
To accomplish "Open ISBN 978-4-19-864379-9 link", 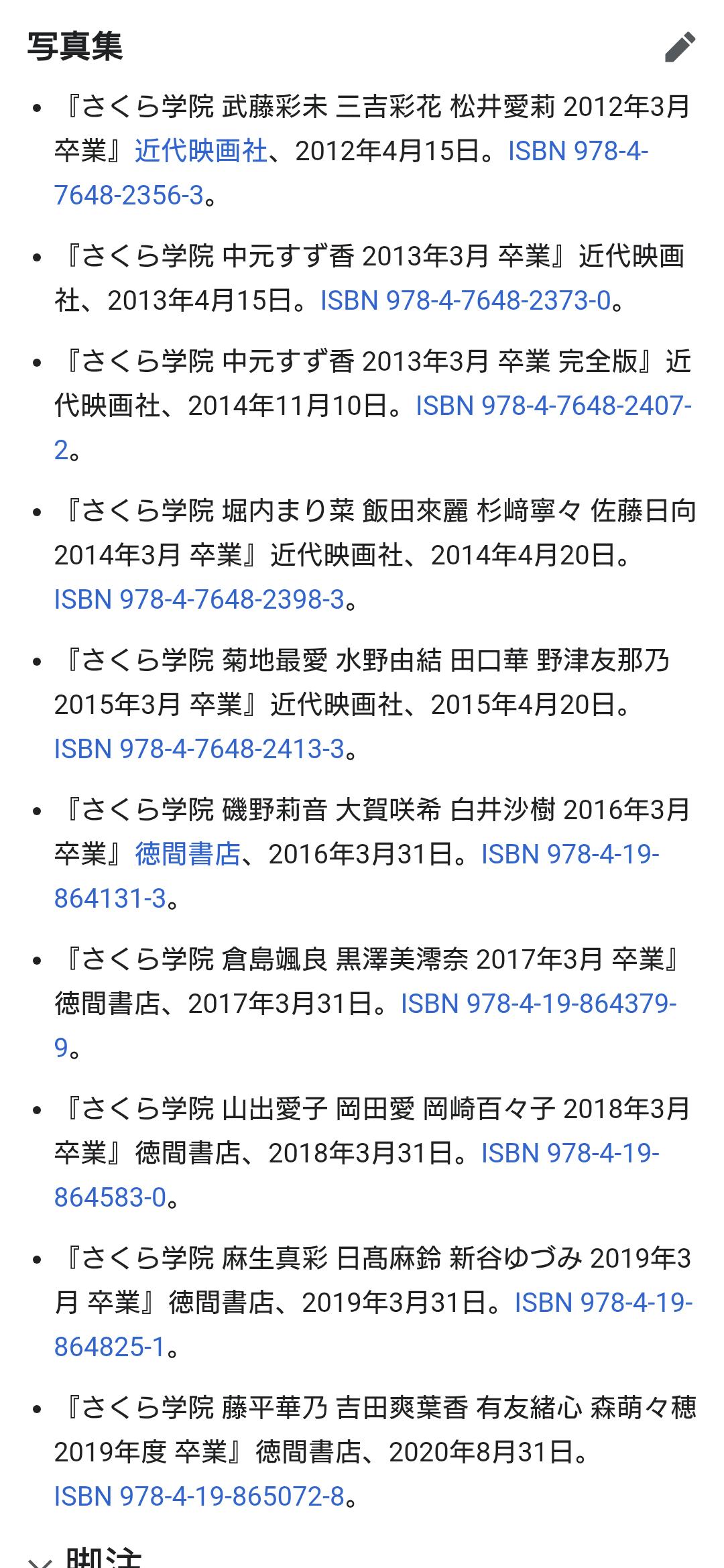I will tap(538, 1004).
